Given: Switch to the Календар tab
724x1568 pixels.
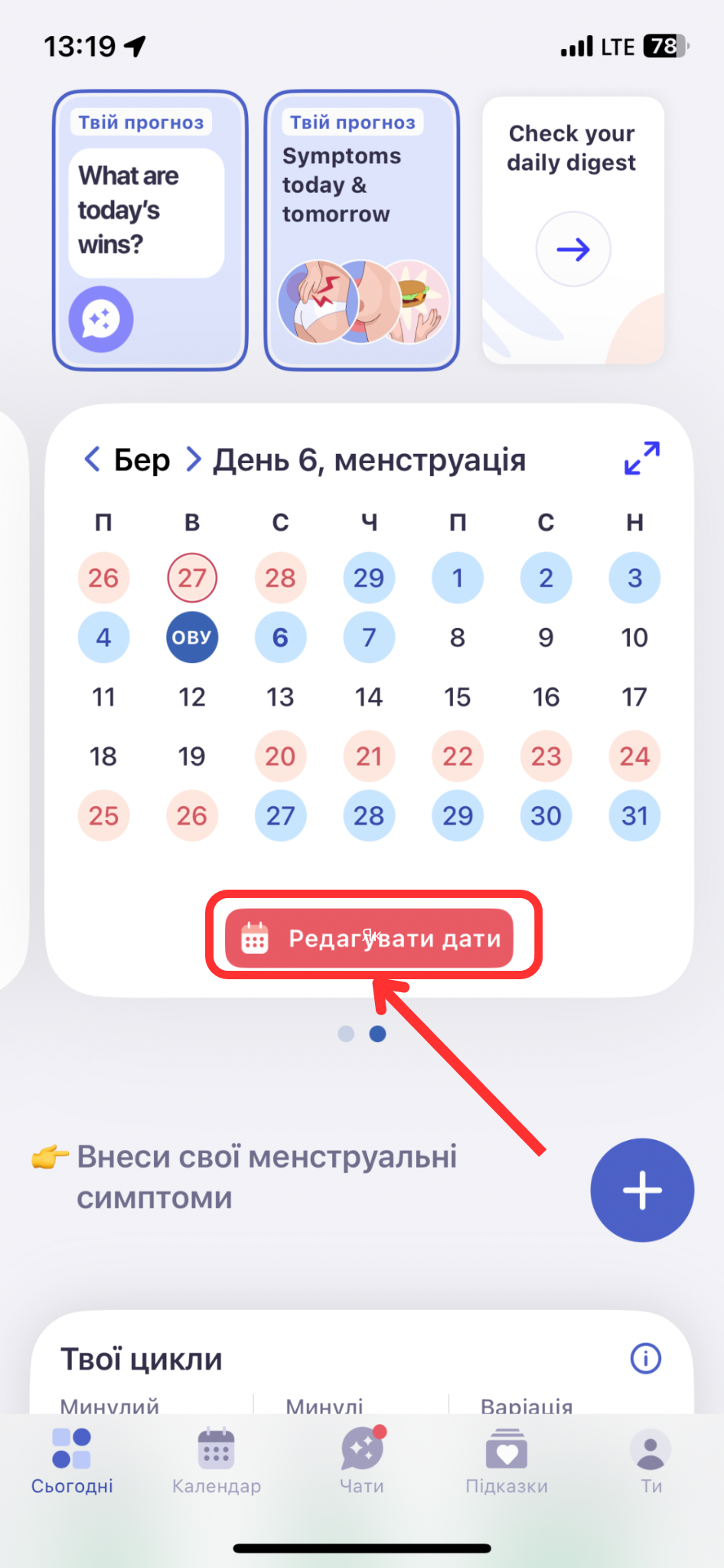Looking at the screenshot, I should click(217, 1461).
